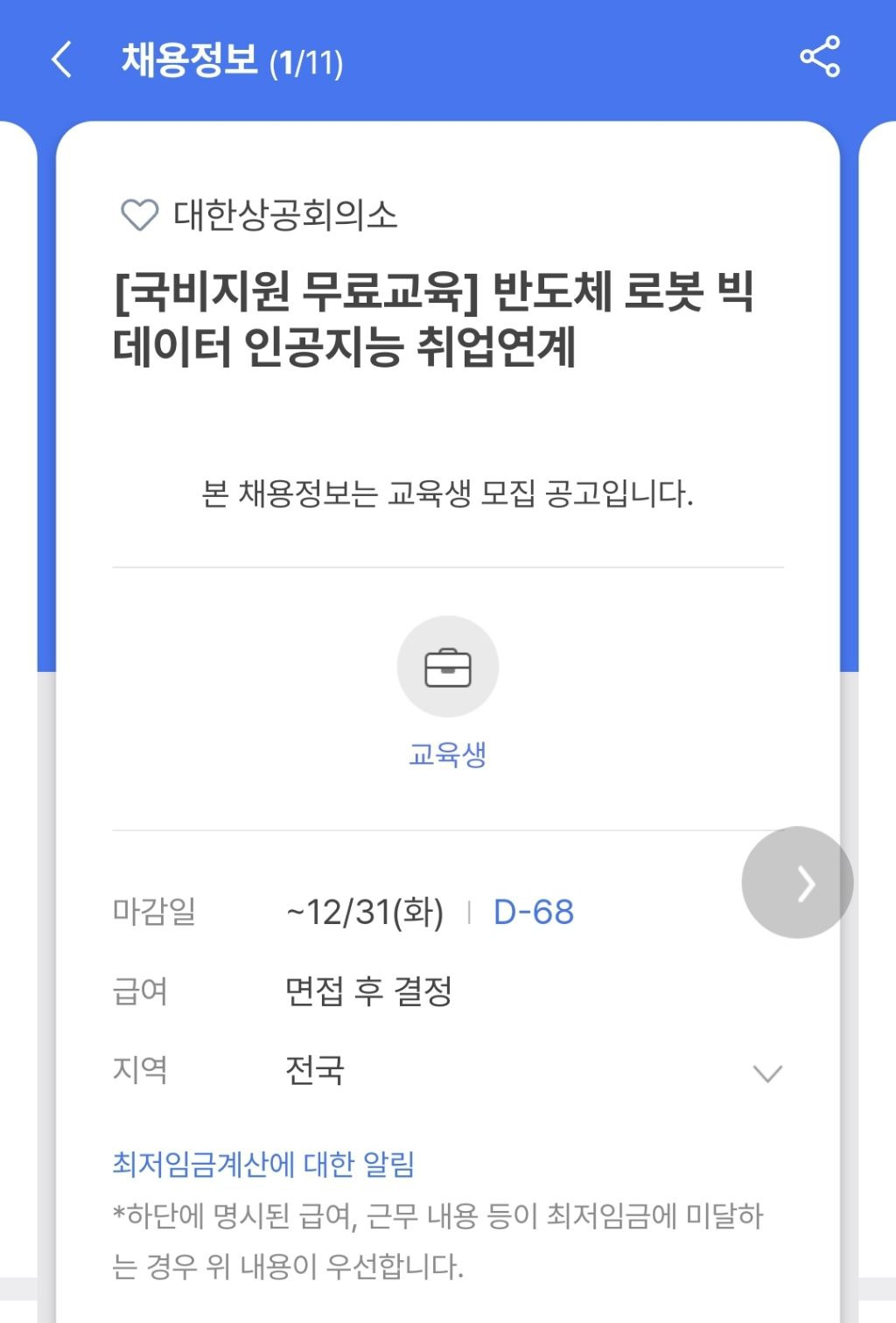The image size is (896, 1323).
Task: Tap the briefcase icon above 교육생
Action: tap(448, 666)
